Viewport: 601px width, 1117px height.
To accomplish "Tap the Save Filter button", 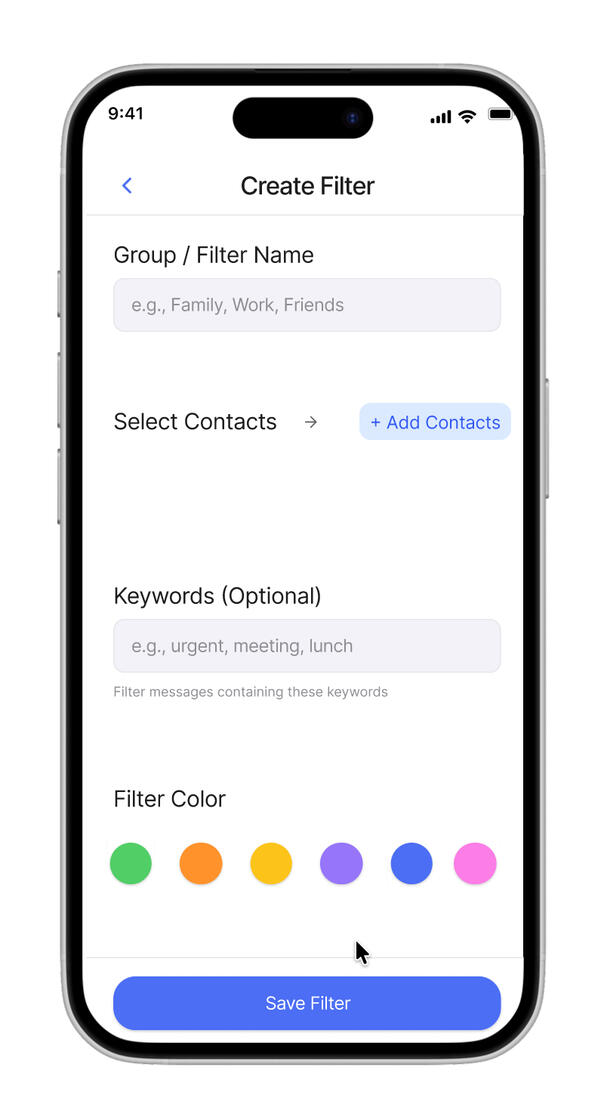I will [307, 1003].
